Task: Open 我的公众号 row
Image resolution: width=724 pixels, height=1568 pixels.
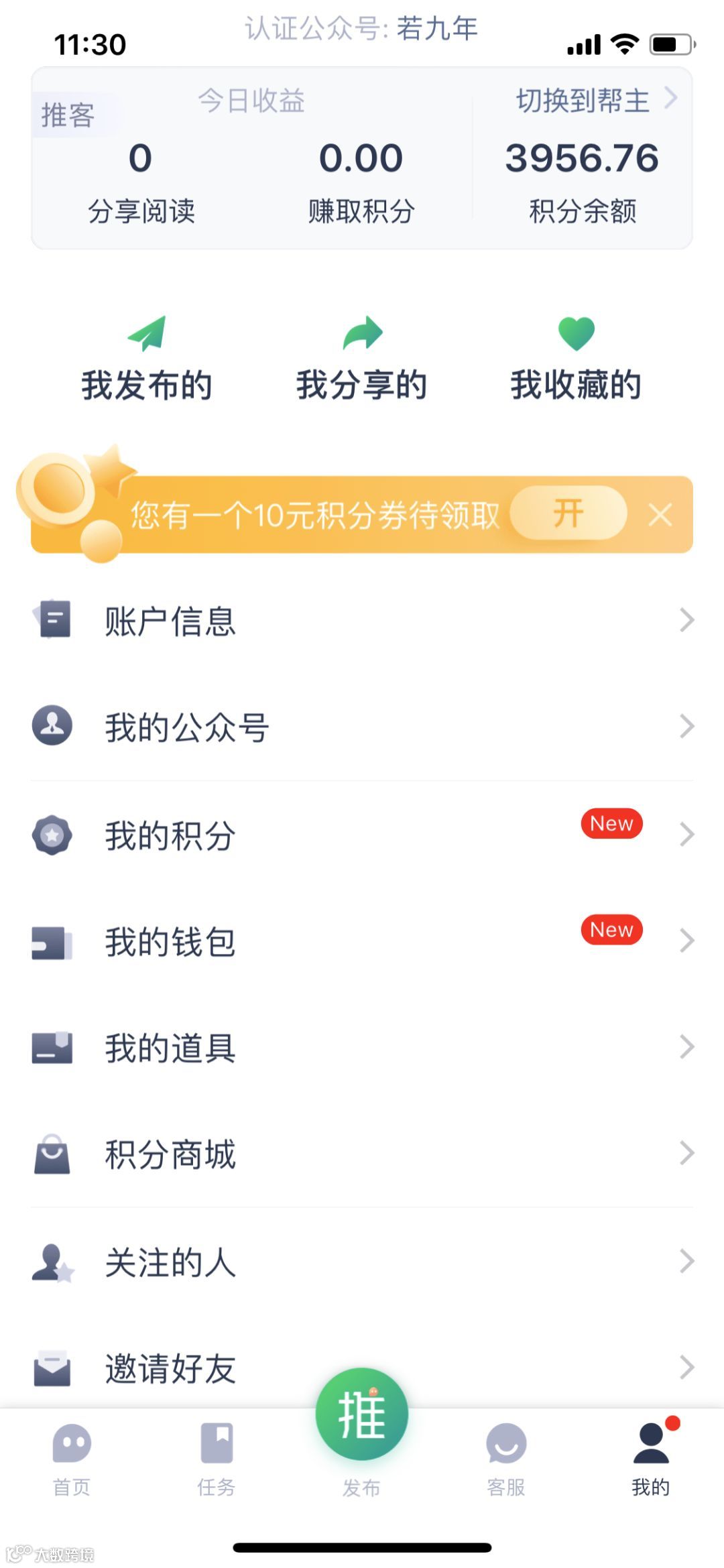Action: (x=362, y=727)
